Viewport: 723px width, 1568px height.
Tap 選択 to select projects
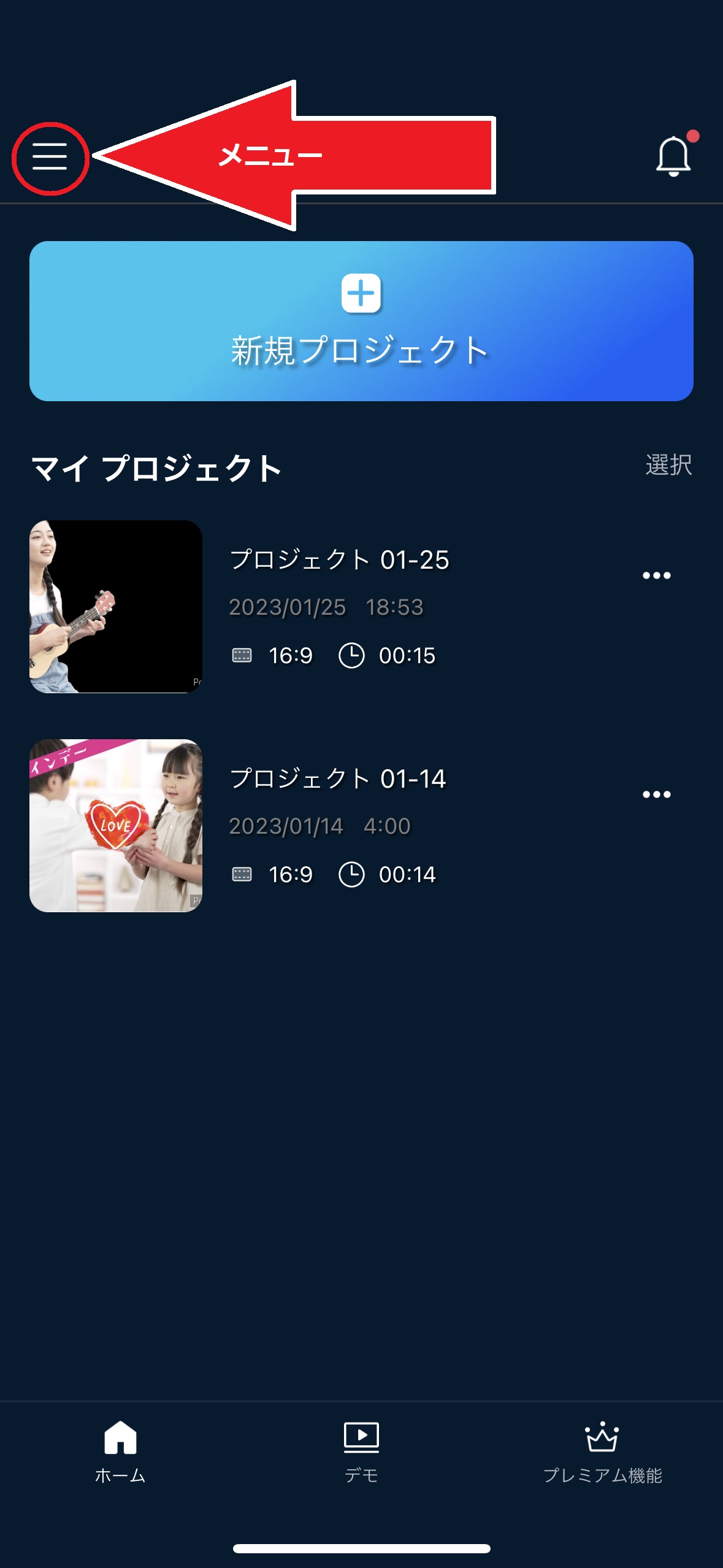point(668,465)
